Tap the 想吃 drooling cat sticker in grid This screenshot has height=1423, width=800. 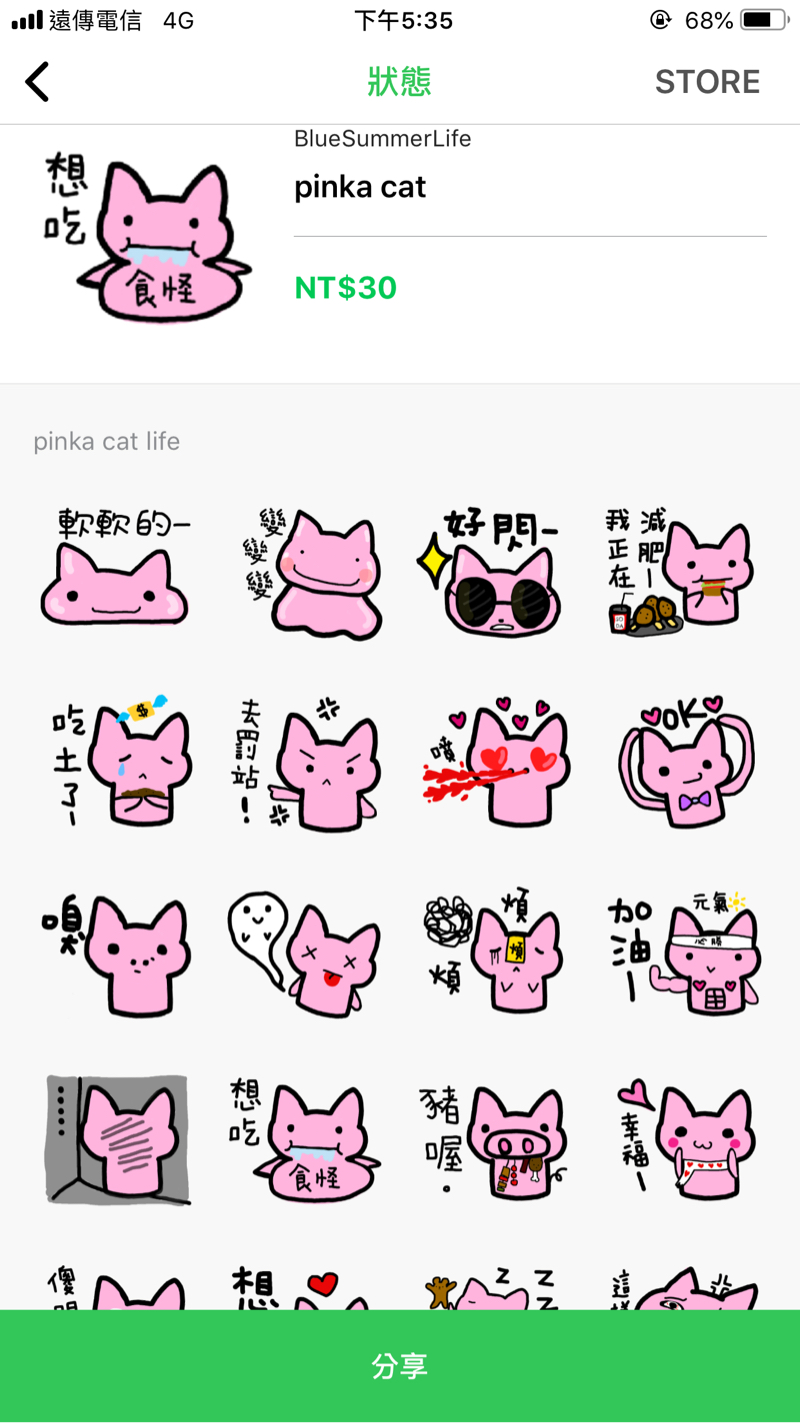pyautogui.click(x=306, y=1138)
